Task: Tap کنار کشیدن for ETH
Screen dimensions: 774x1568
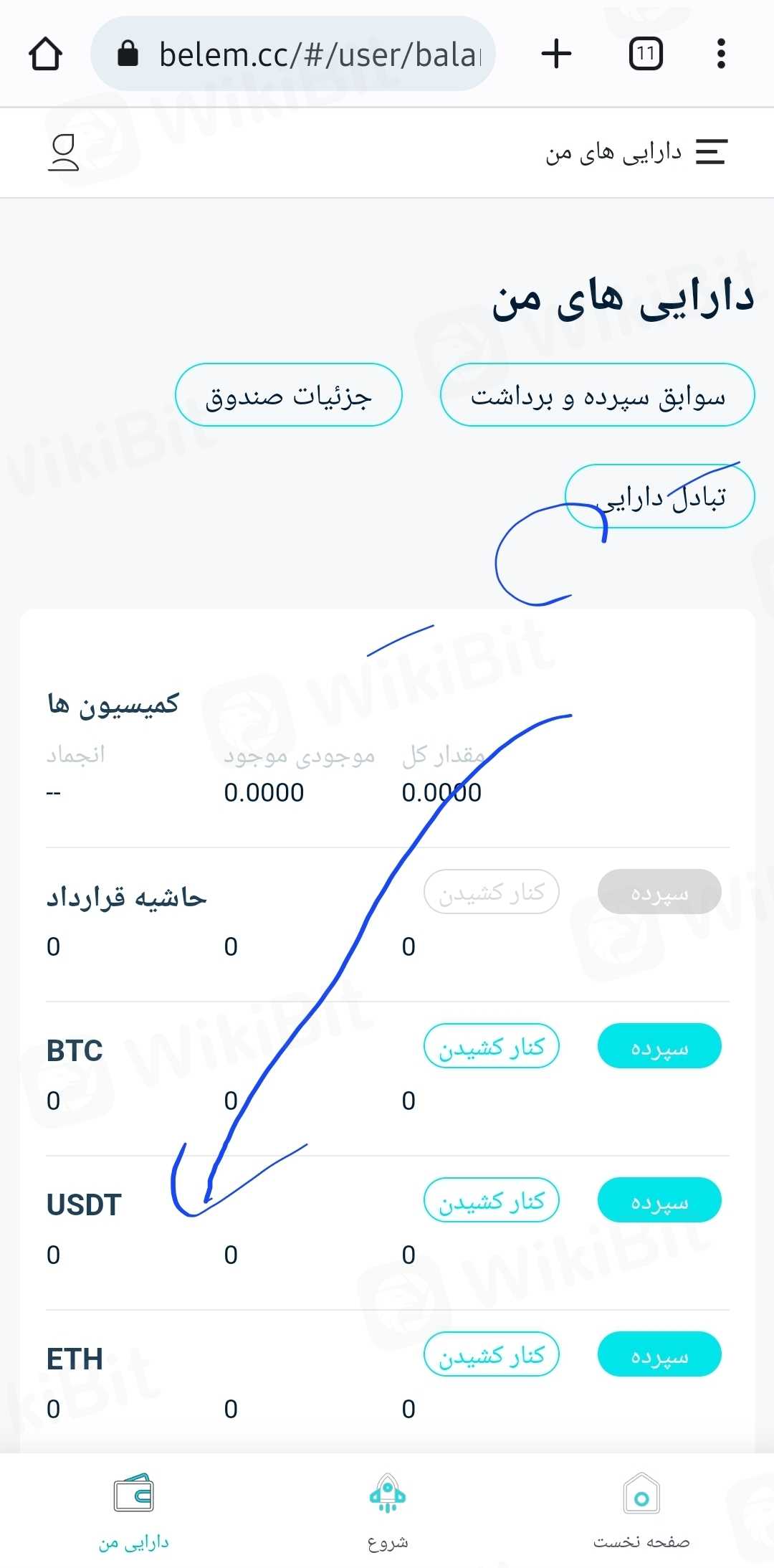Action: click(491, 1354)
